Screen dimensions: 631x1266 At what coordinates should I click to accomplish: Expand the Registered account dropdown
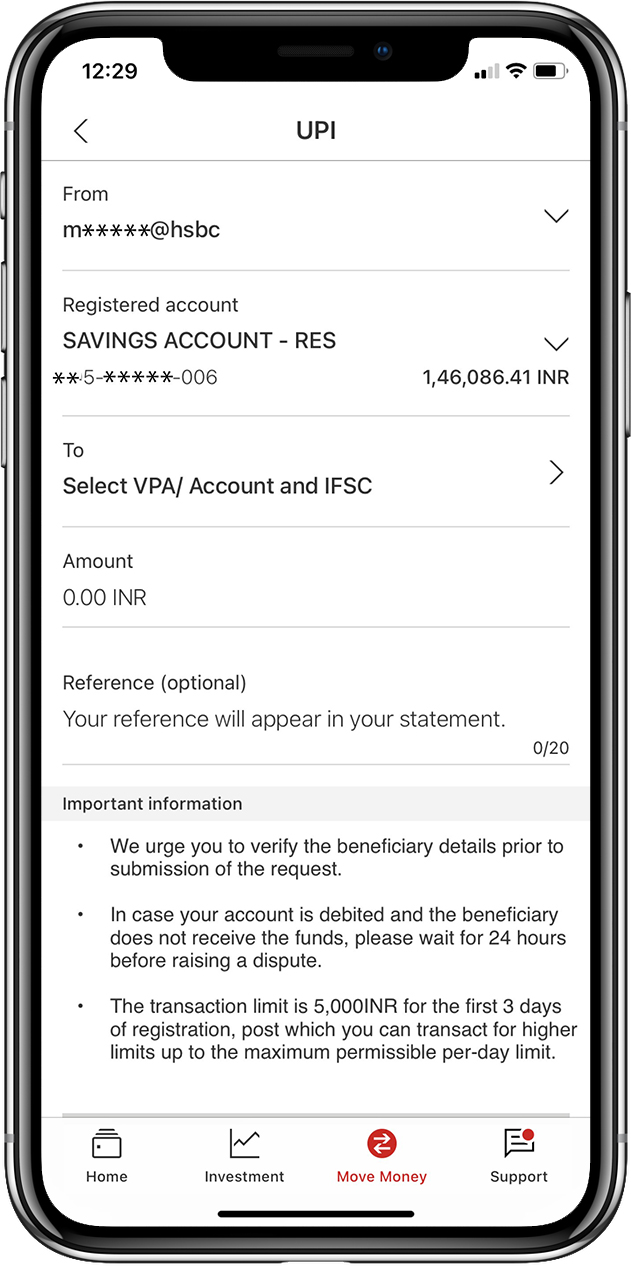[555, 344]
